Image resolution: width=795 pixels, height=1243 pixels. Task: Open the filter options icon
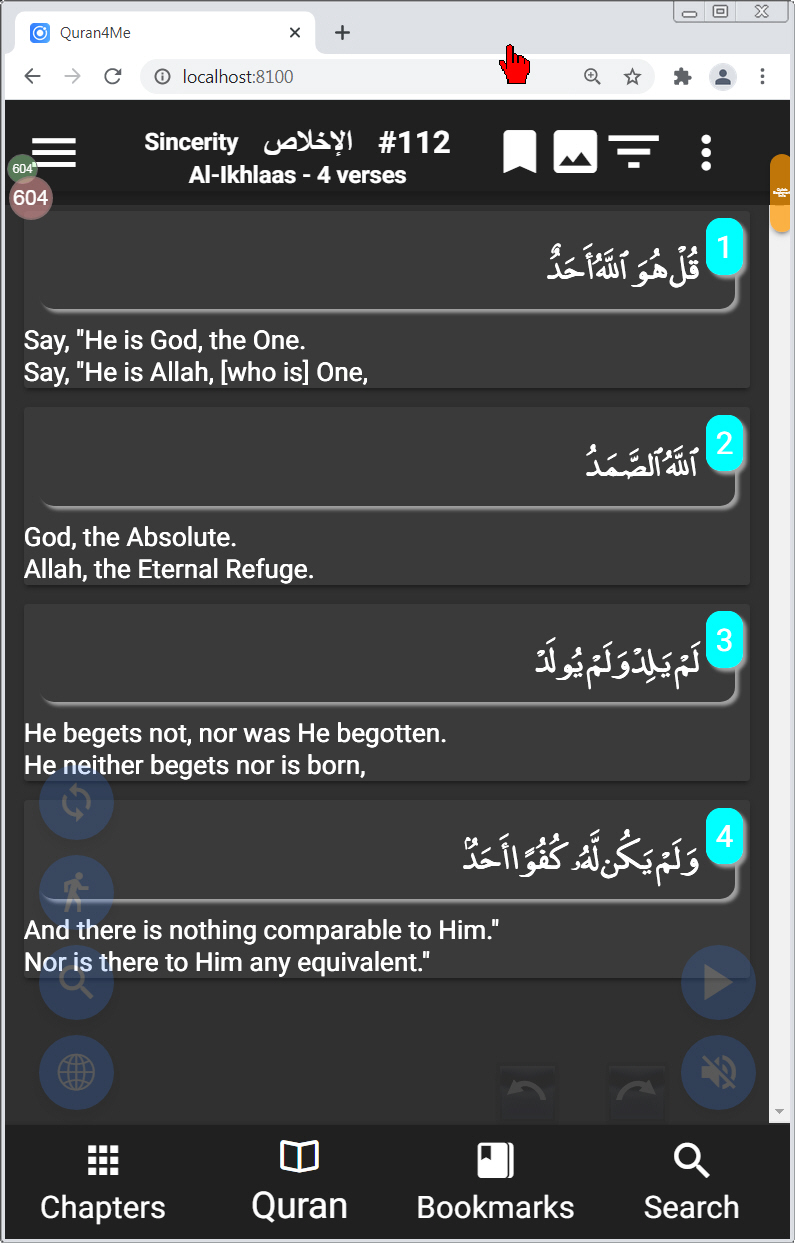point(633,152)
